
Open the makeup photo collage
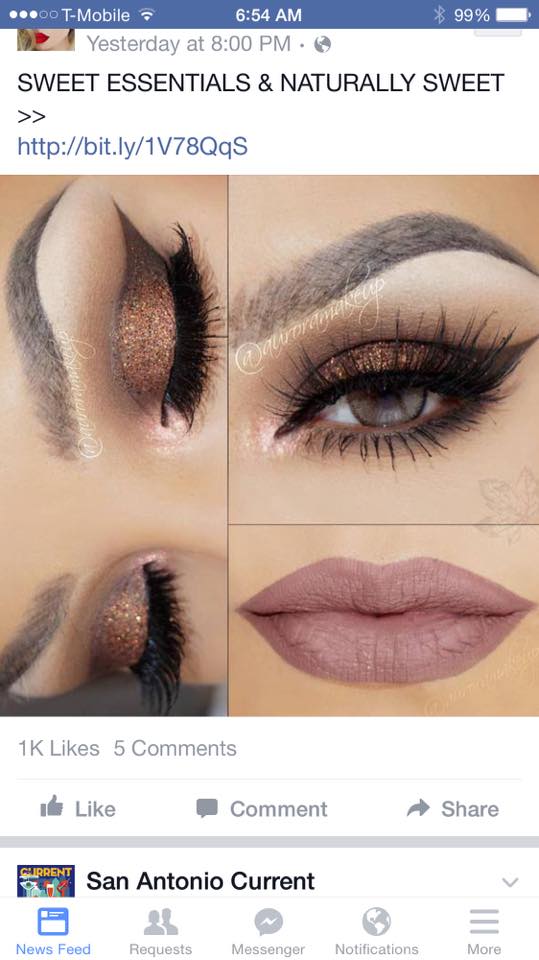270,446
